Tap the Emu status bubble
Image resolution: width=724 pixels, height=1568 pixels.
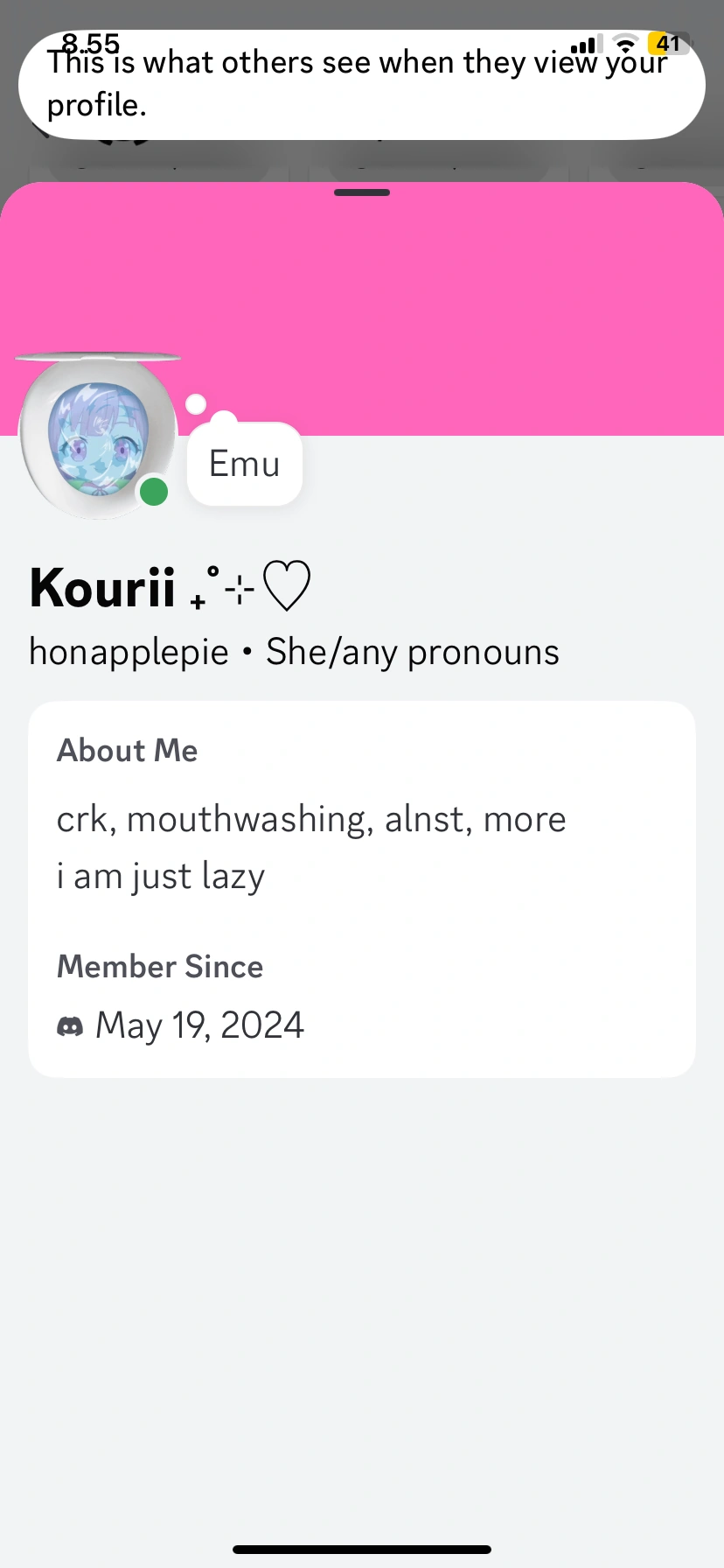(245, 465)
